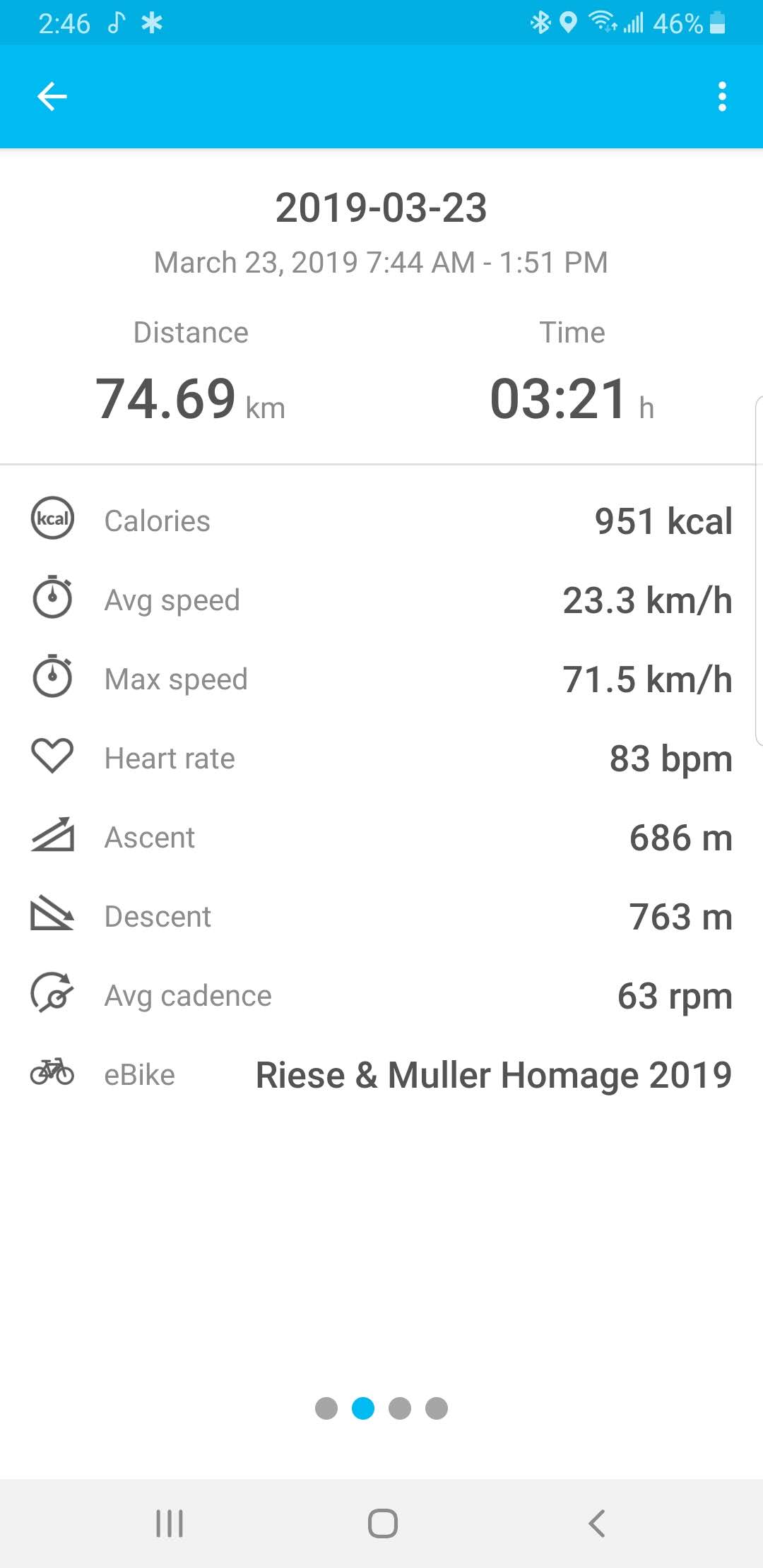Jump to the first page indicator dot
The width and height of the screenshot is (763, 1568).
326,1408
